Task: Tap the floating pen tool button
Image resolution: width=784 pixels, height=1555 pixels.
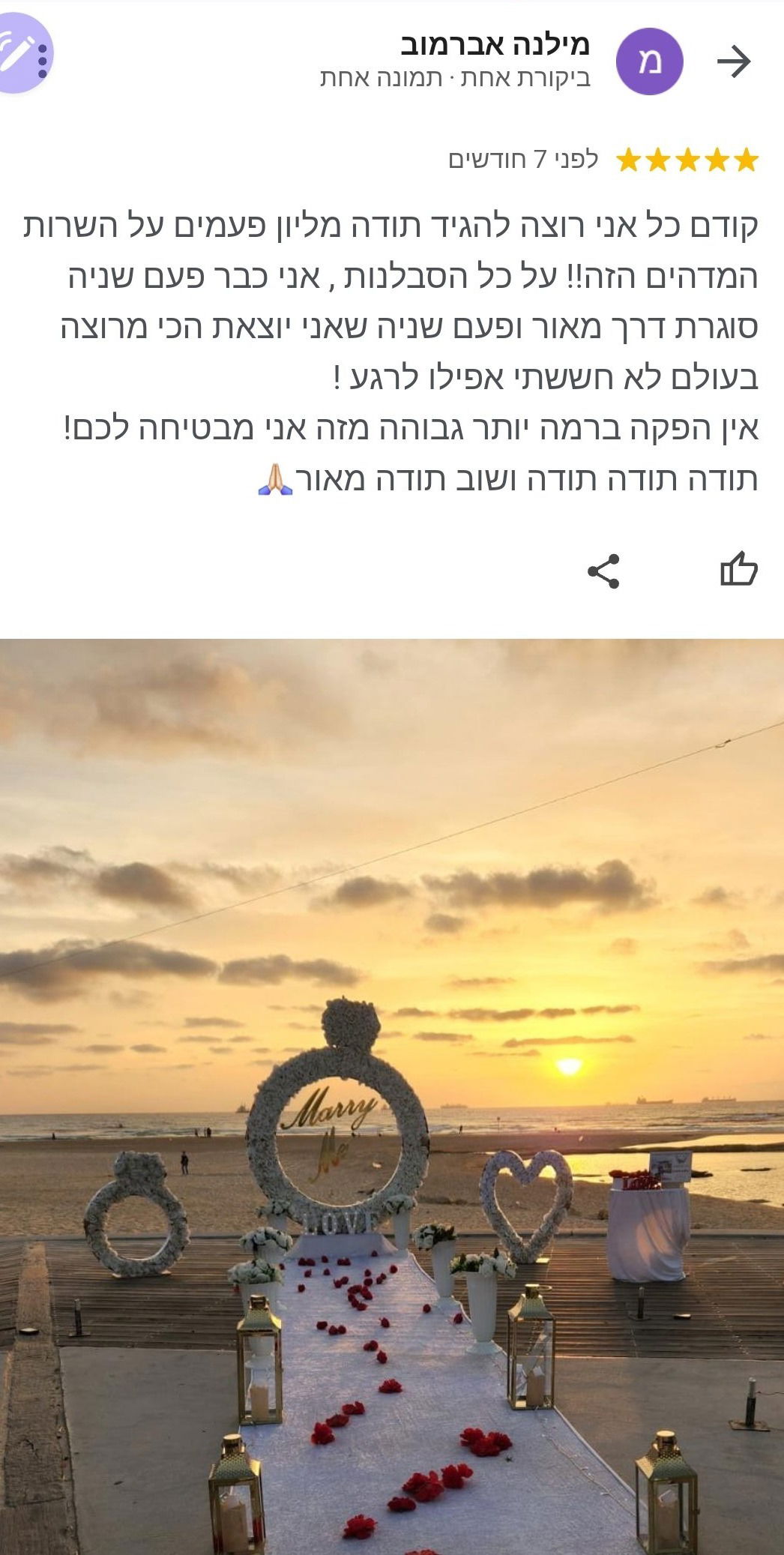Action: (x=21, y=52)
